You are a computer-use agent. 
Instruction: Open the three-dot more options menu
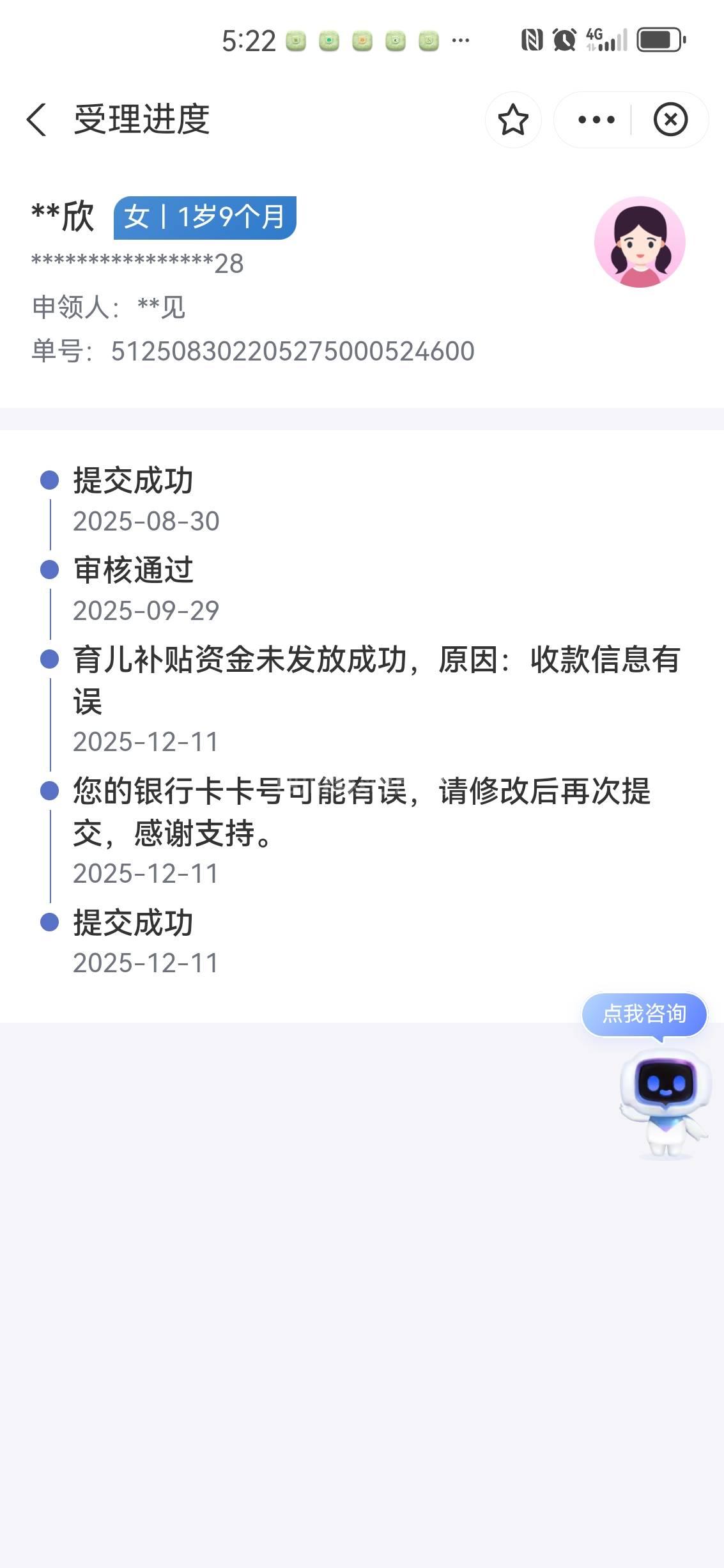click(x=596, y=120)
